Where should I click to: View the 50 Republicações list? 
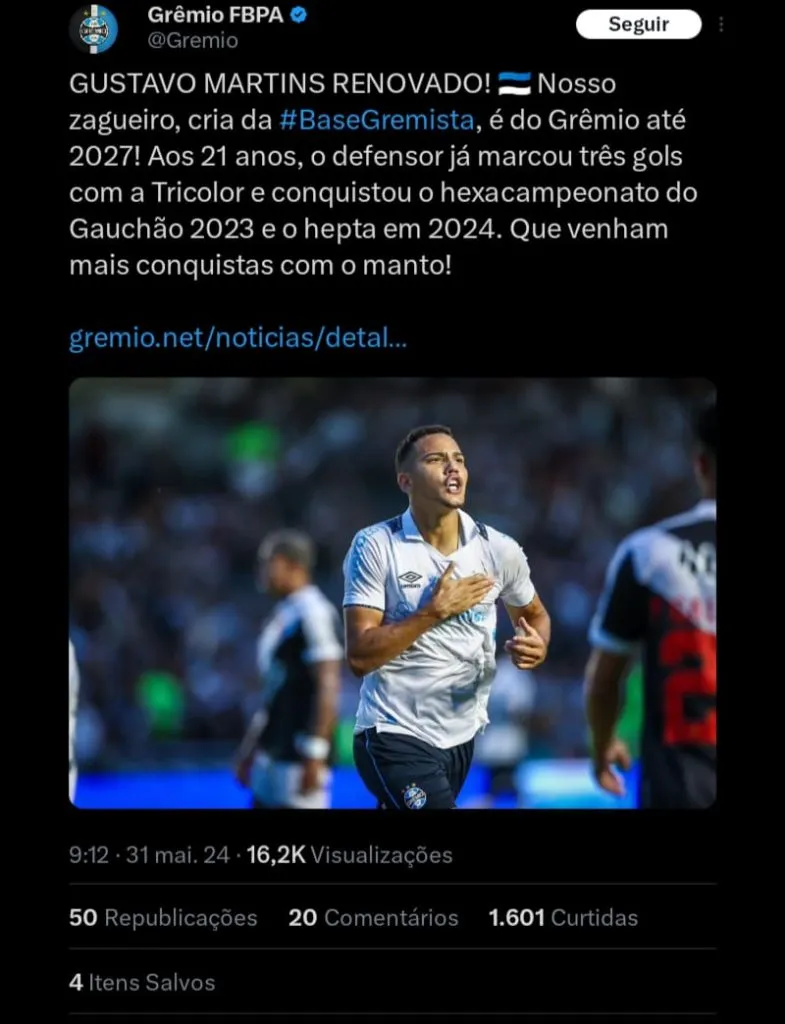[163, 918]
